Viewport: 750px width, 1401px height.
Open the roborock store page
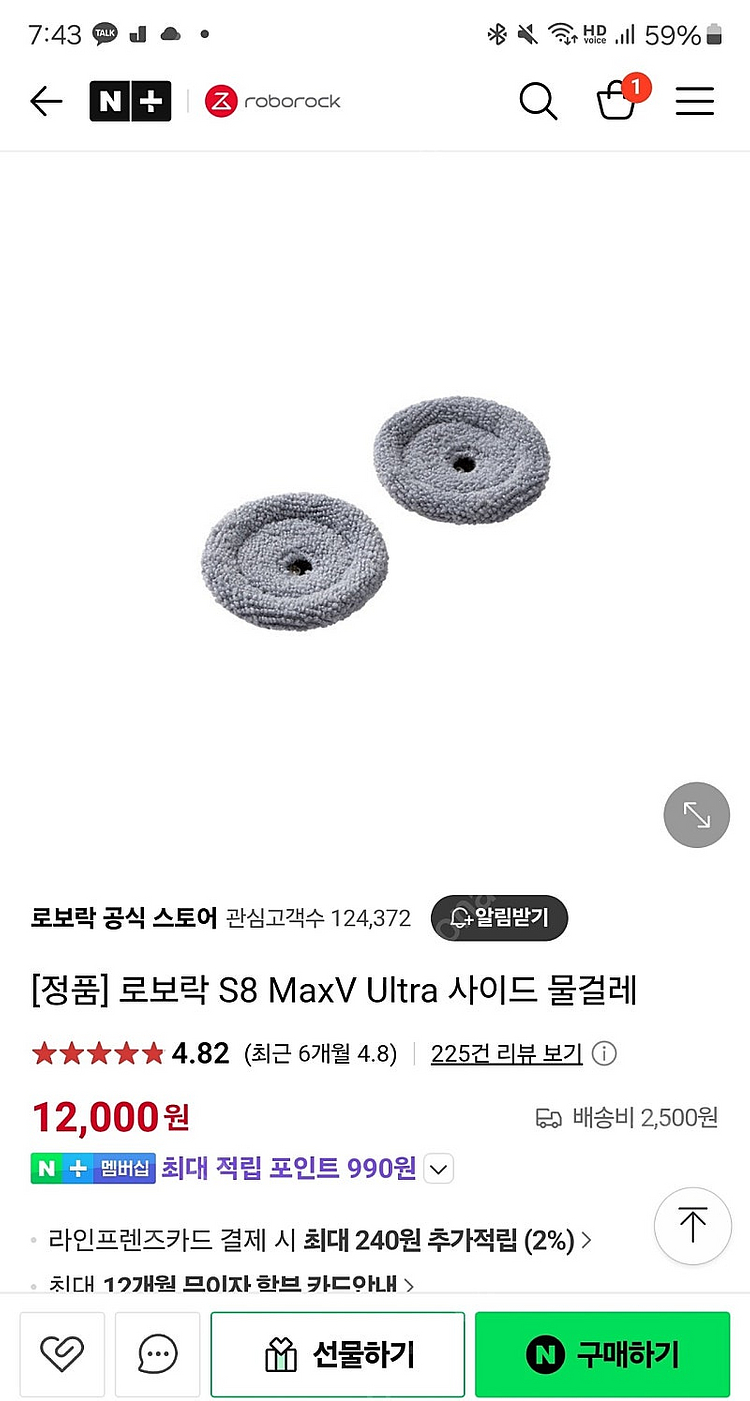(273, 101)
